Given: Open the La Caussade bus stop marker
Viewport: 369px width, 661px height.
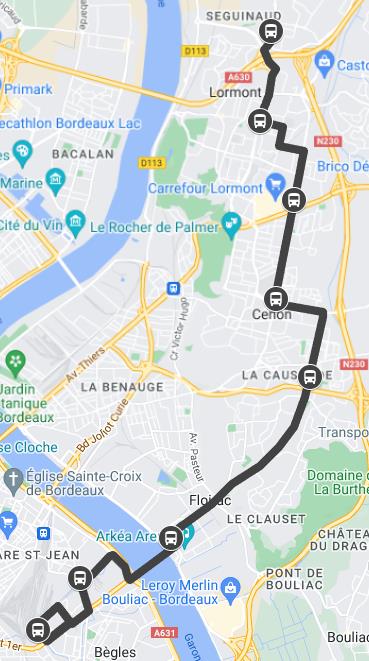Looking at the screenshot, I should pos(310,376).
